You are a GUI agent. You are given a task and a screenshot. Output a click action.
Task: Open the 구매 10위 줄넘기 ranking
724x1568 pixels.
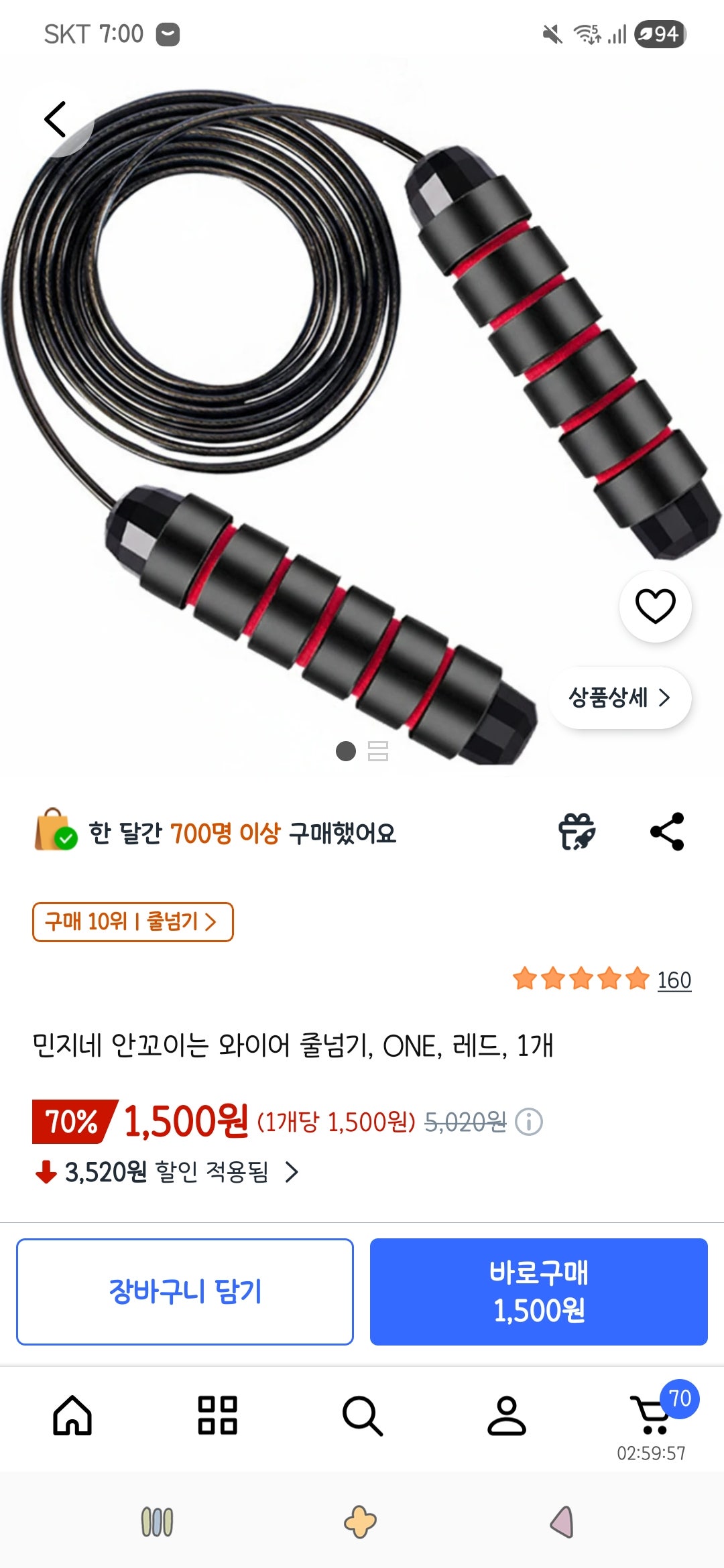click(x=131, y=923)
